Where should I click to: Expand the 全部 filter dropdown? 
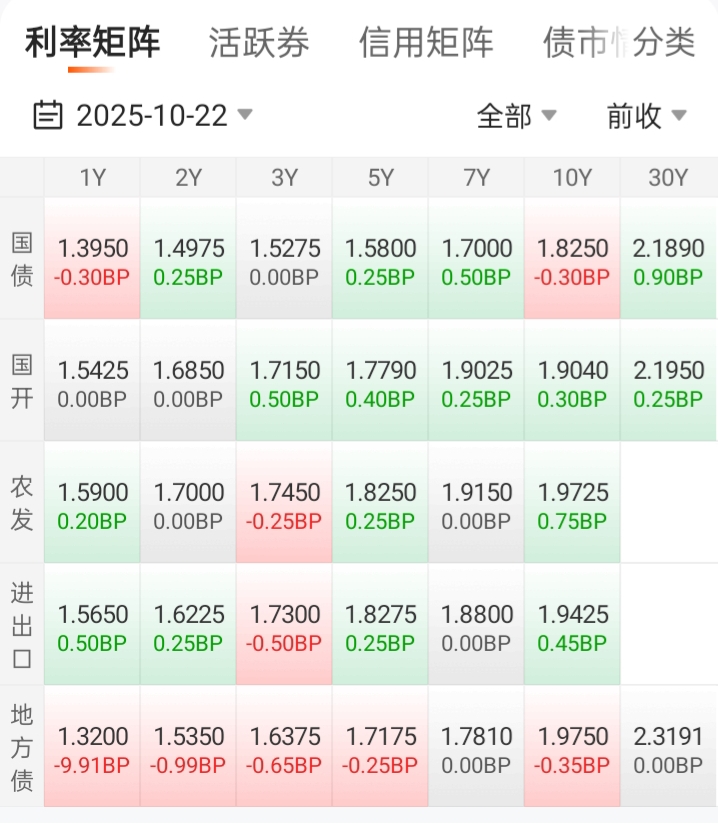pyautogui.click(x=516, y=116)
